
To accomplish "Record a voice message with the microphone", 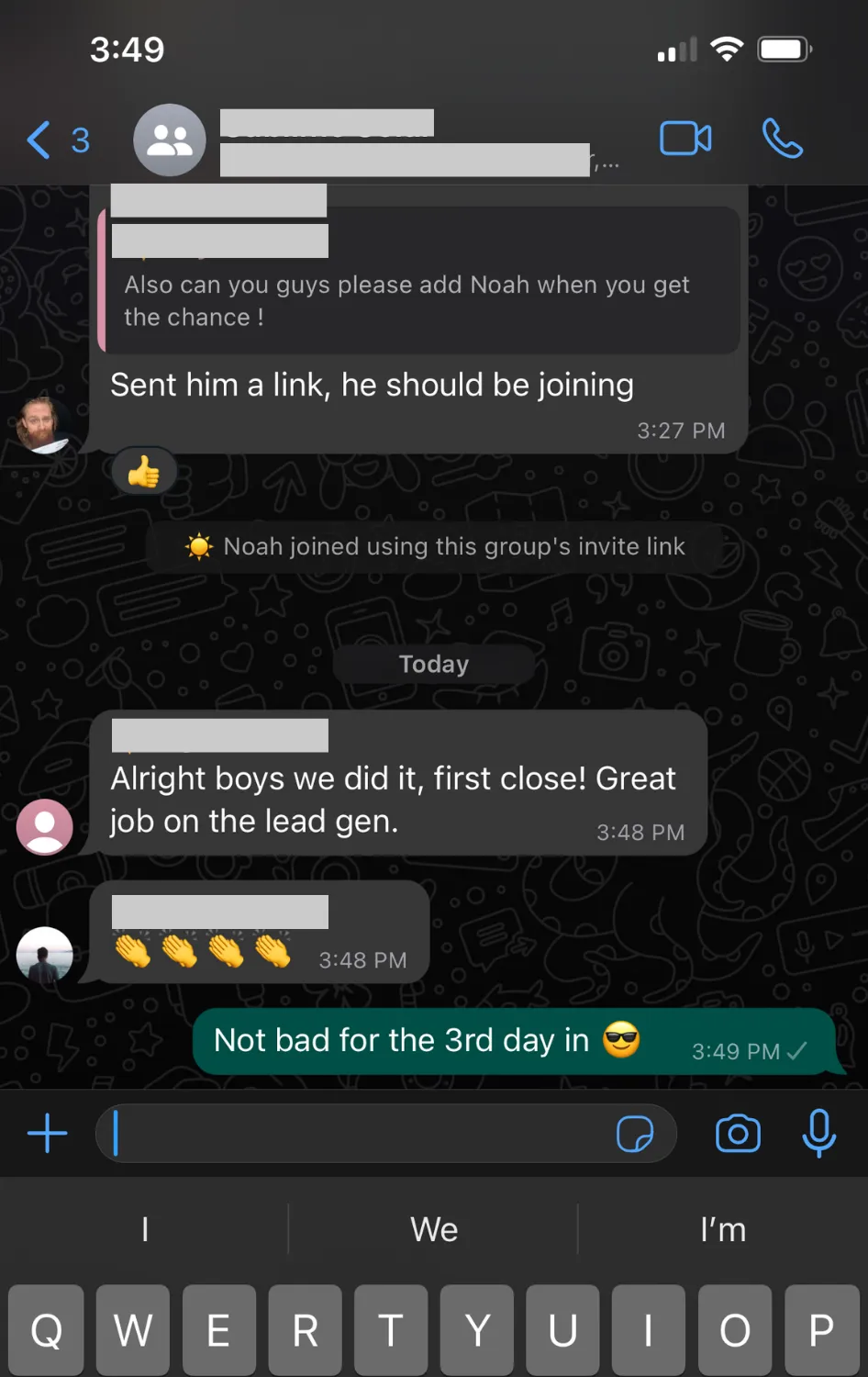I will pyautogui.click(x=818, y=1134).
